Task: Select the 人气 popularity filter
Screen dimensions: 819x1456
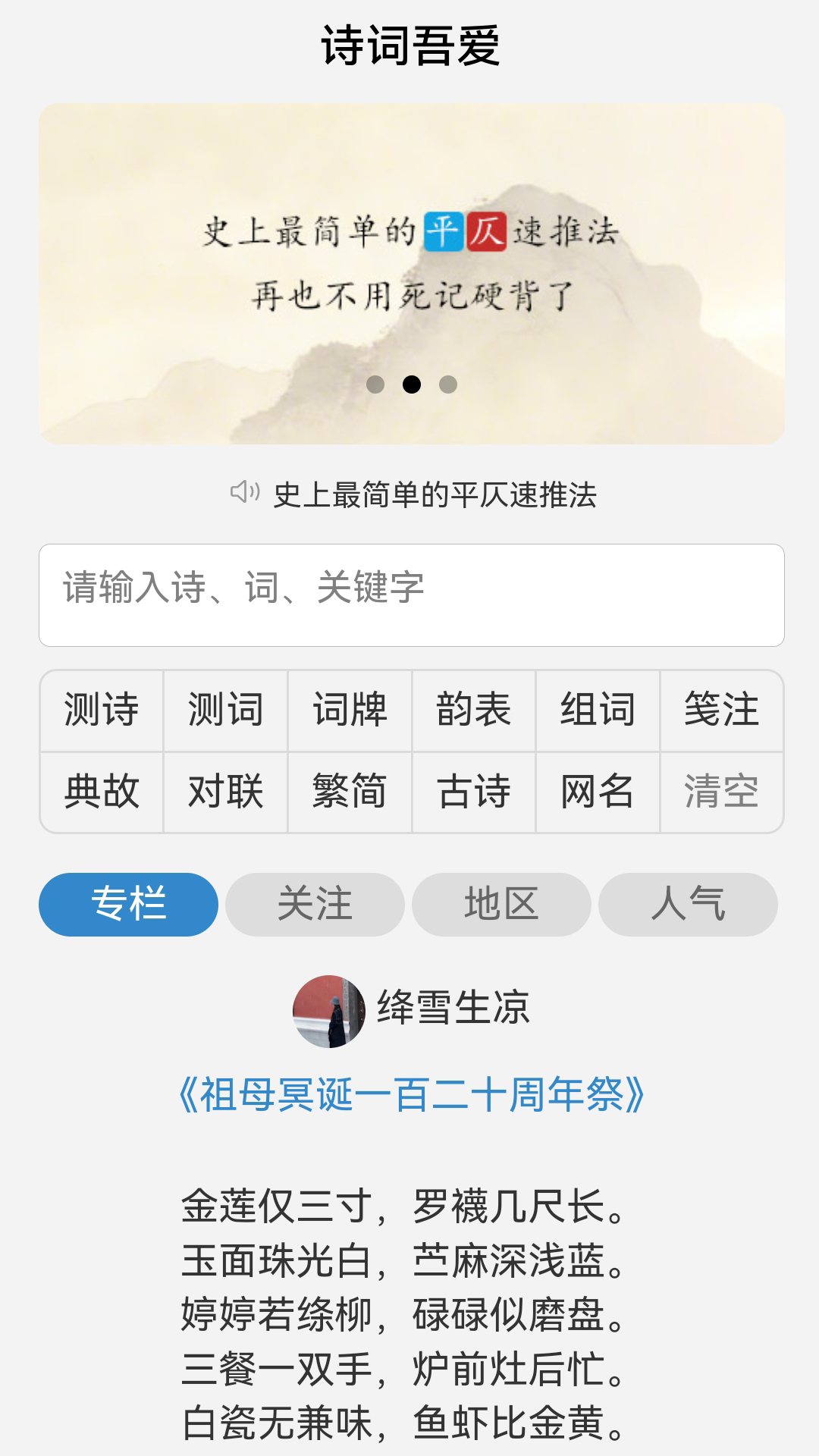Action: (x=686, y=904)
